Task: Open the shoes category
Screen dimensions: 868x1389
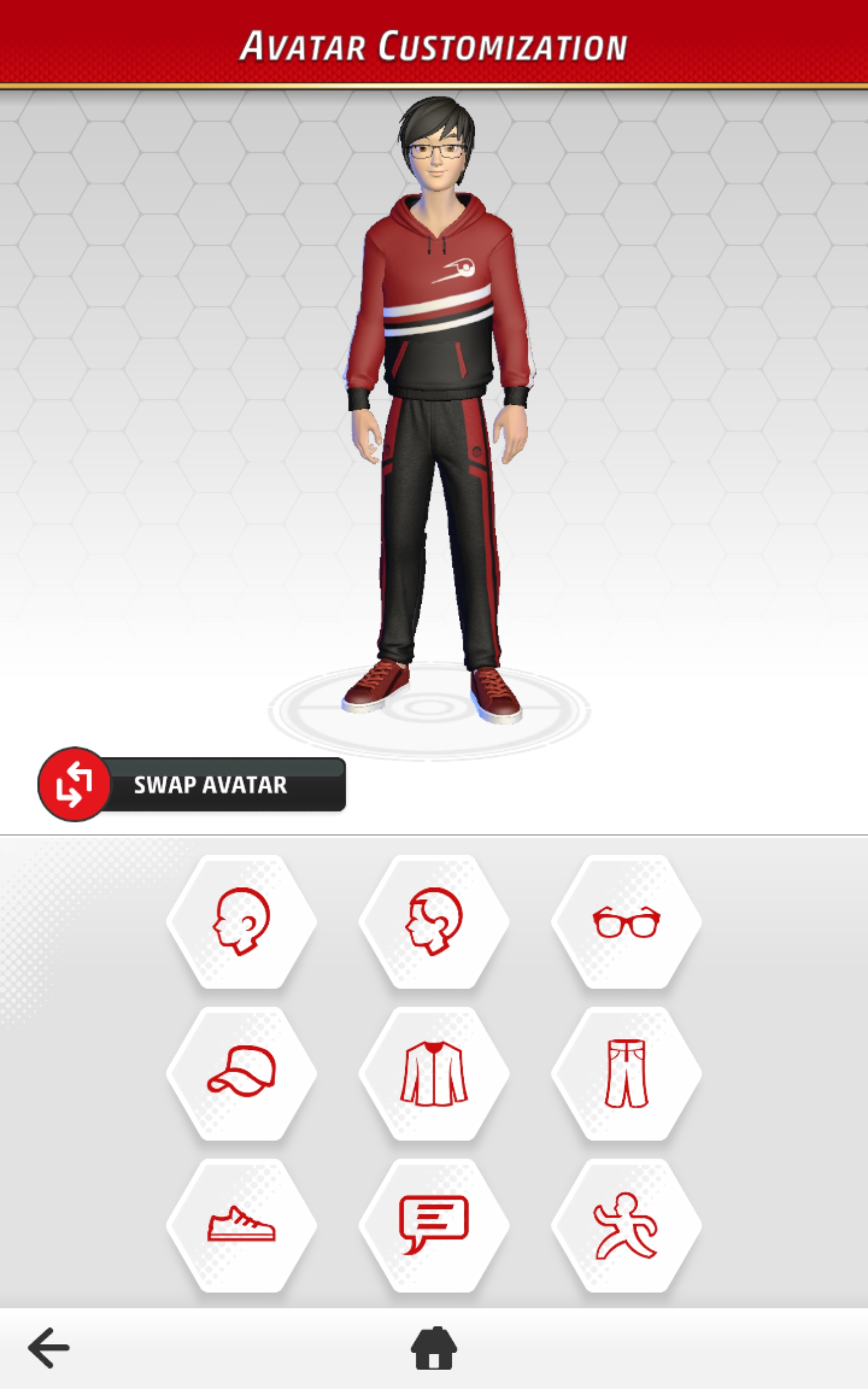Action: click(242, 1225)
